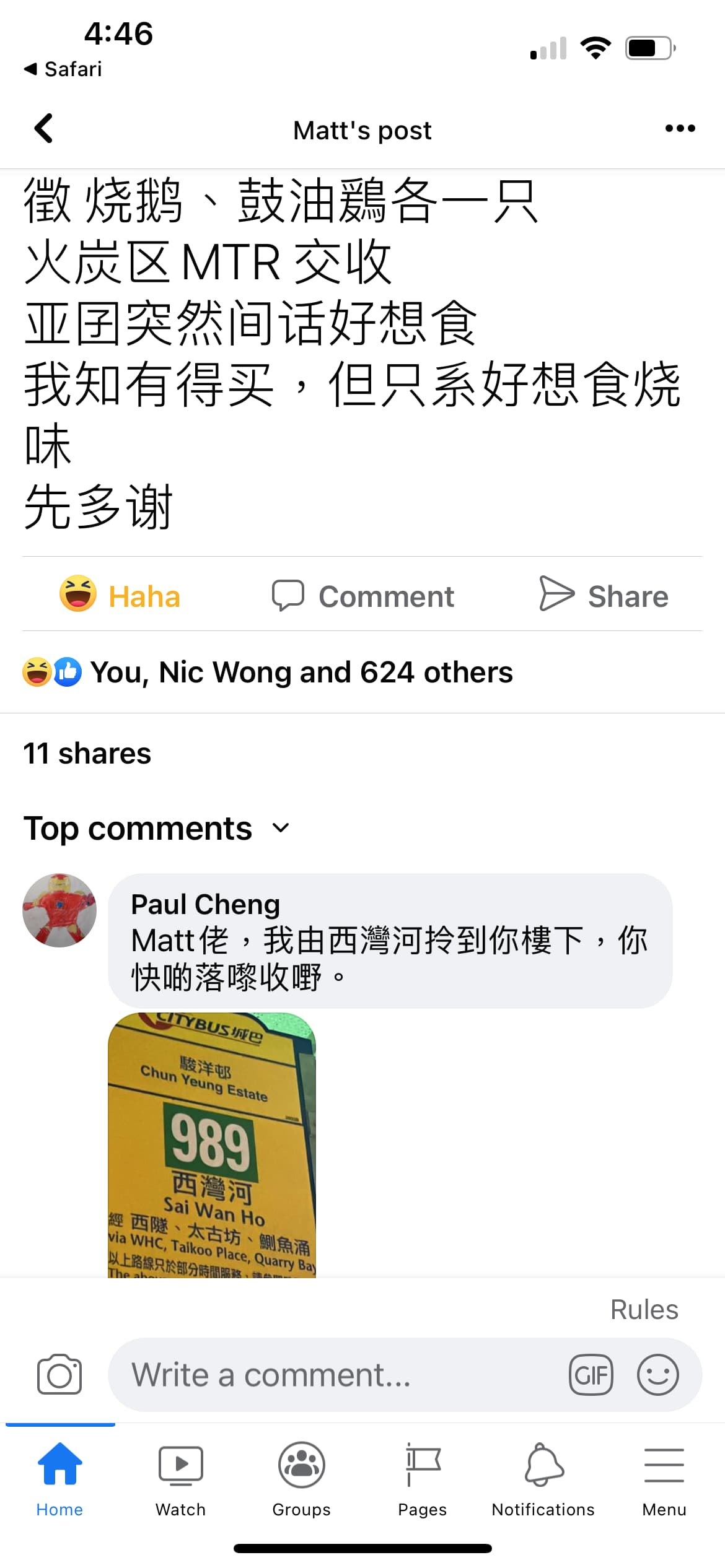Go back from Matt's post

(43, 129)
